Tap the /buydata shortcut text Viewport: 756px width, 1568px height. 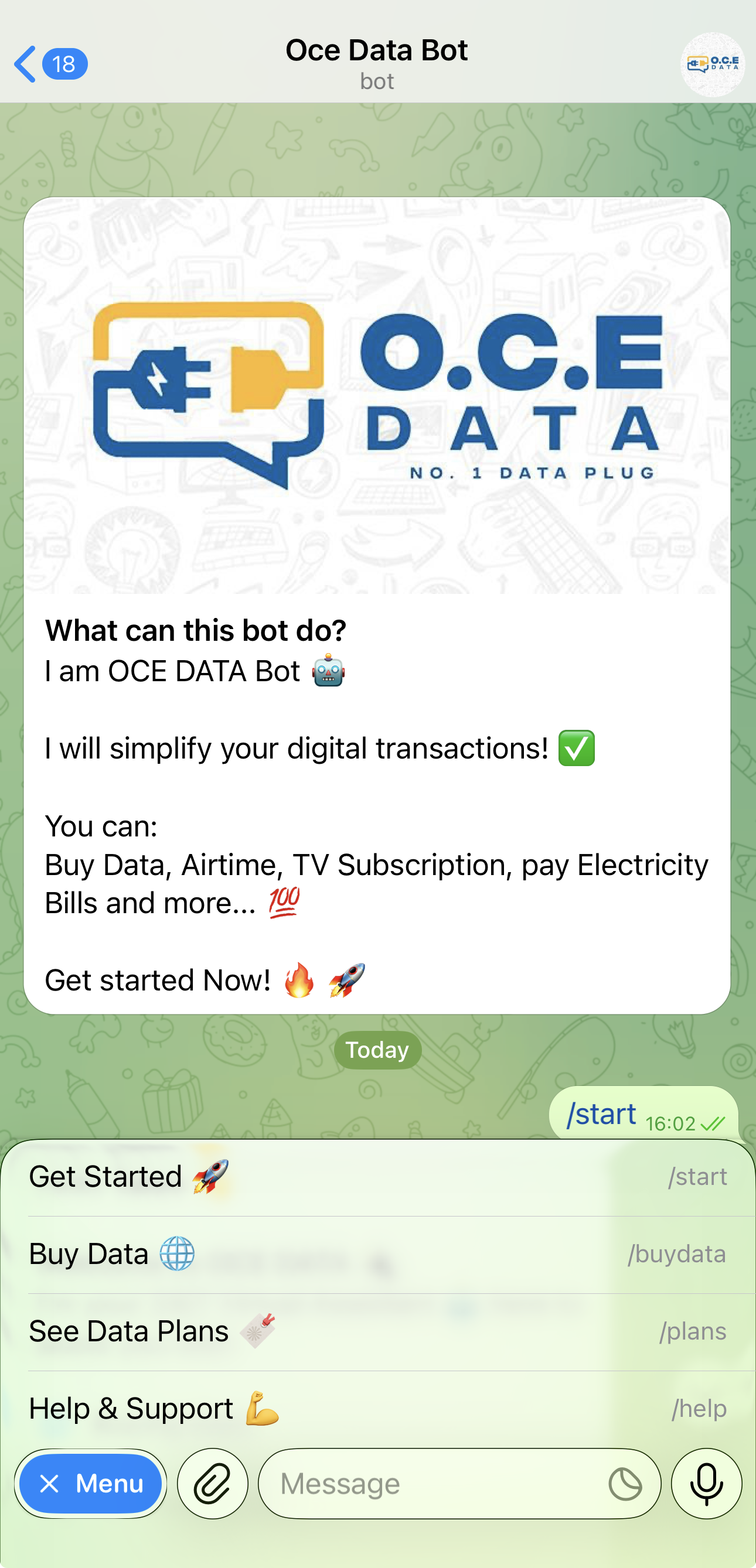click(x=677, y=1253)
